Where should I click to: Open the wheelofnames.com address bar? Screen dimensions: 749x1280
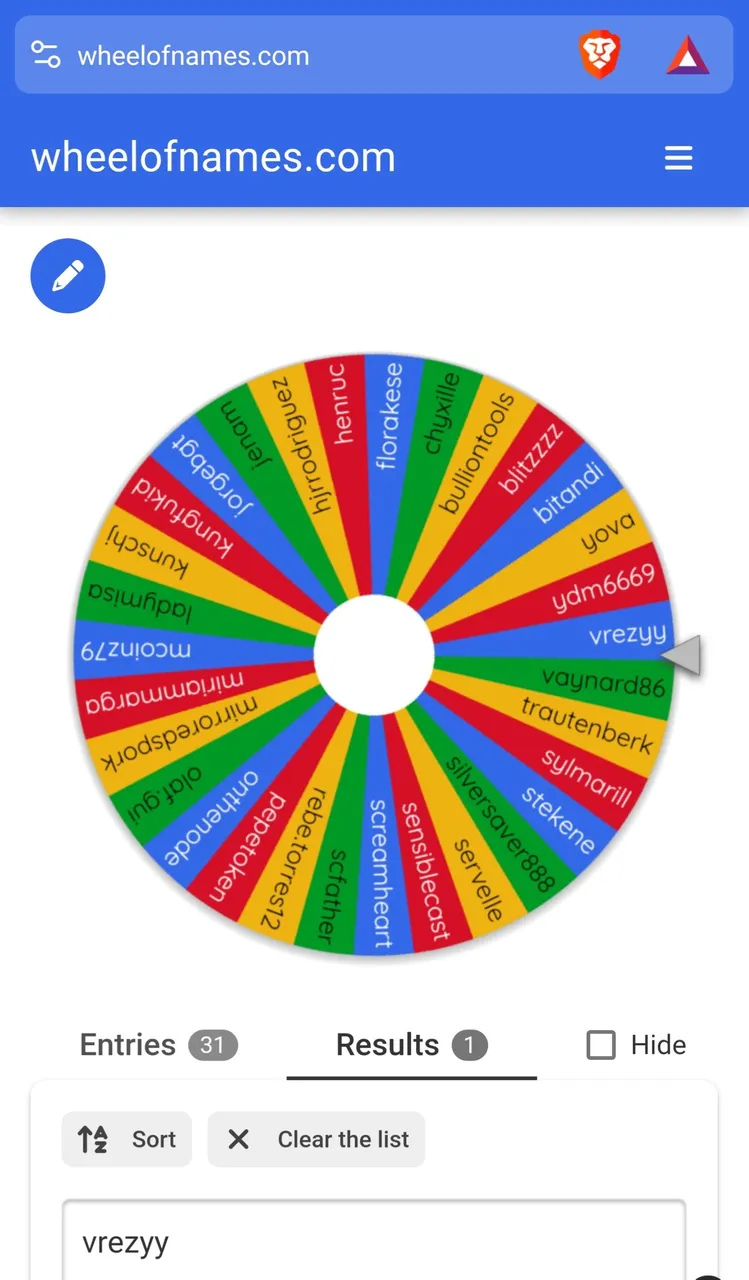point(193,56)
